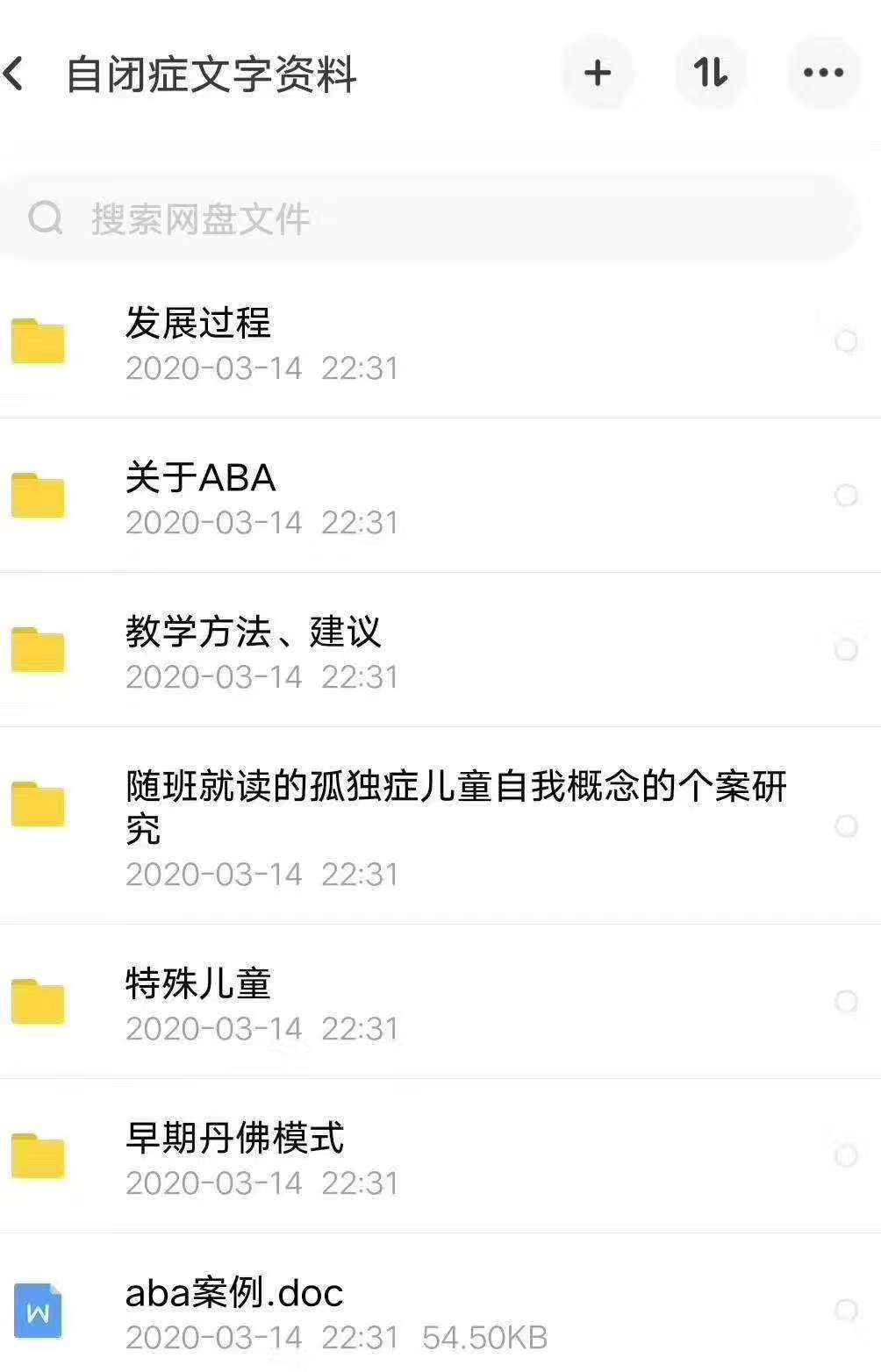Click the back chevron at top left

coord(14,74)
